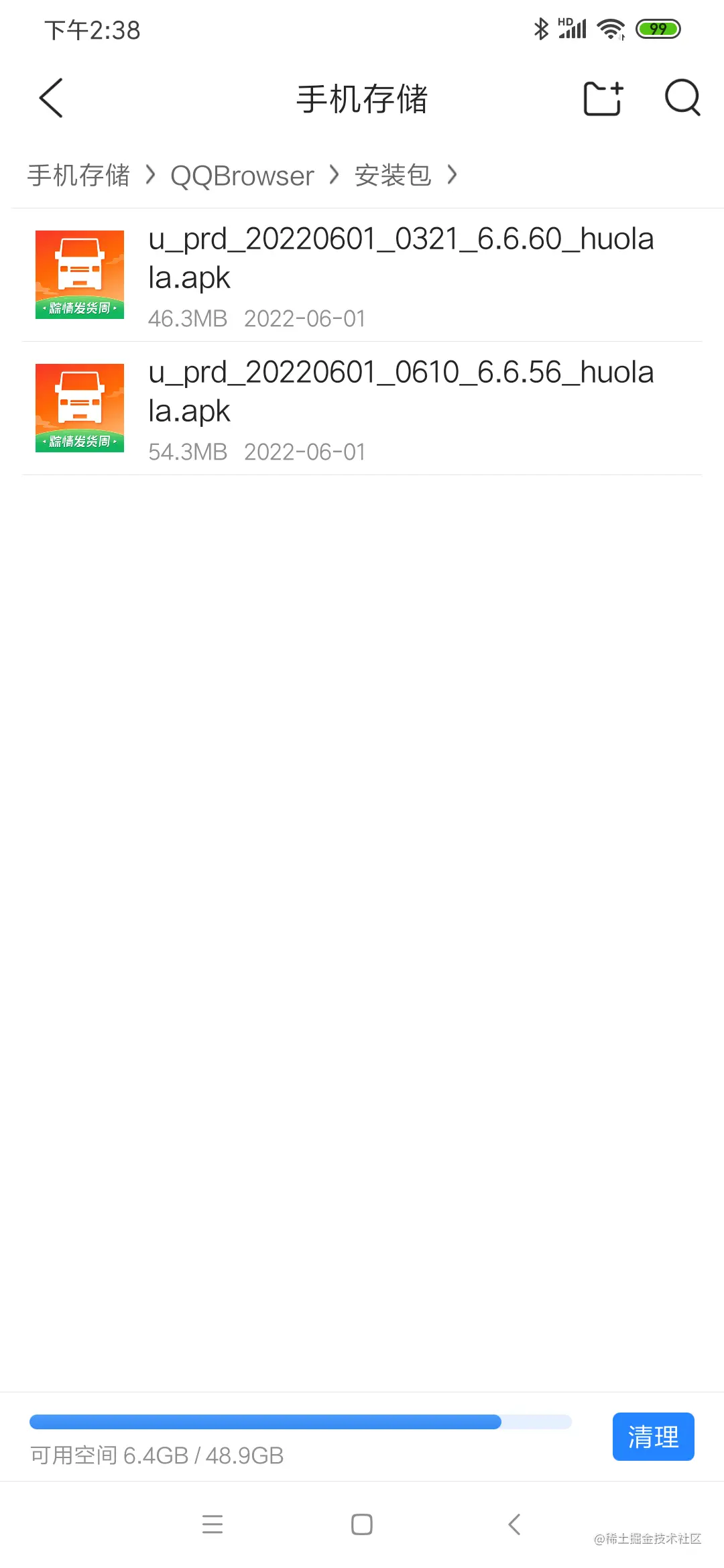Image resolution: width=724 pixels, height=1568 pixels.
Task: Open search in phone storage
Action: coord(682,99)
